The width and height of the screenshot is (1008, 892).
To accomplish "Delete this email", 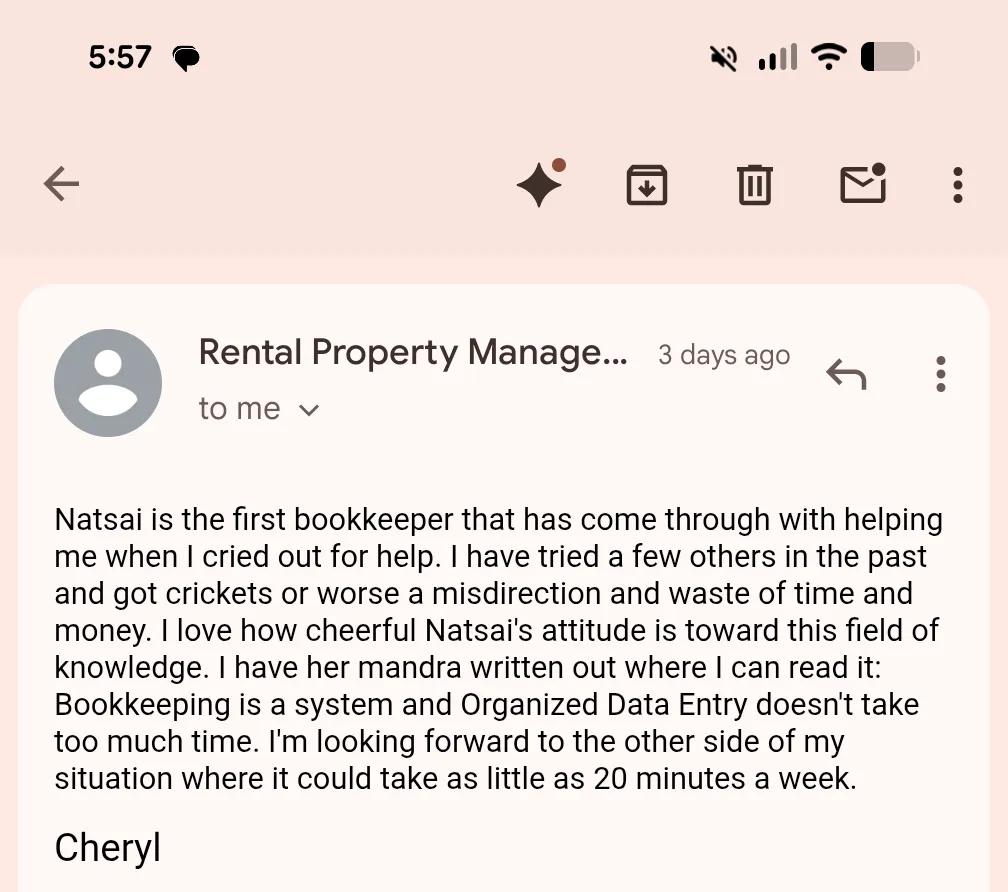I will click(754, 185).
